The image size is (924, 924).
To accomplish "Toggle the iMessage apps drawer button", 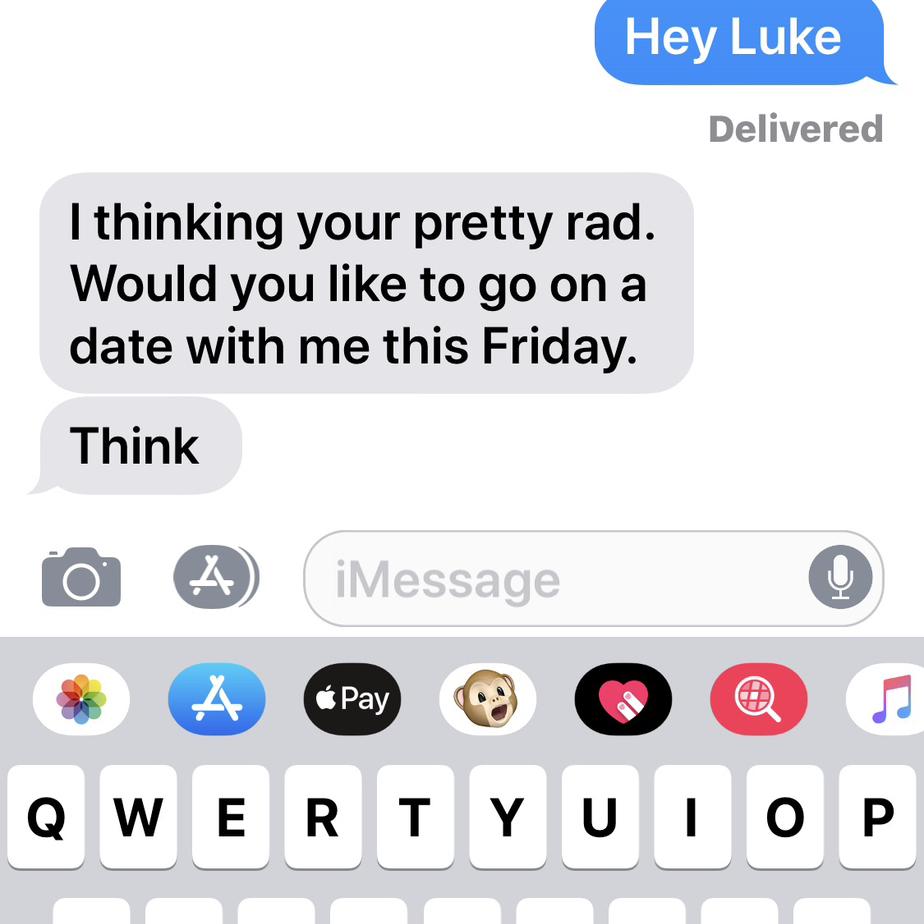I will [x=216, y=578].
